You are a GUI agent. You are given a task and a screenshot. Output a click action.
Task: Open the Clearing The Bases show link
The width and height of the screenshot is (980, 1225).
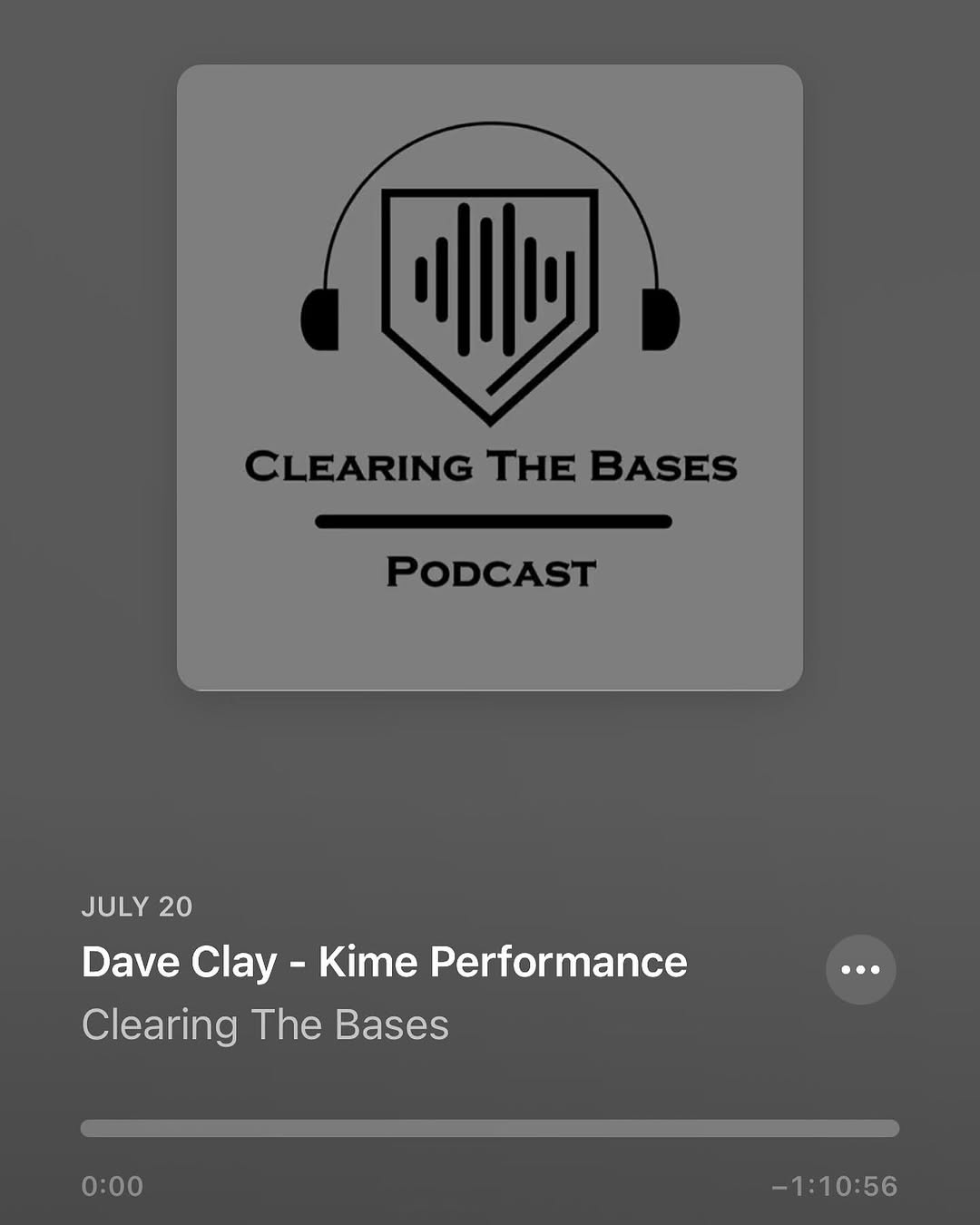point(265,1025)
